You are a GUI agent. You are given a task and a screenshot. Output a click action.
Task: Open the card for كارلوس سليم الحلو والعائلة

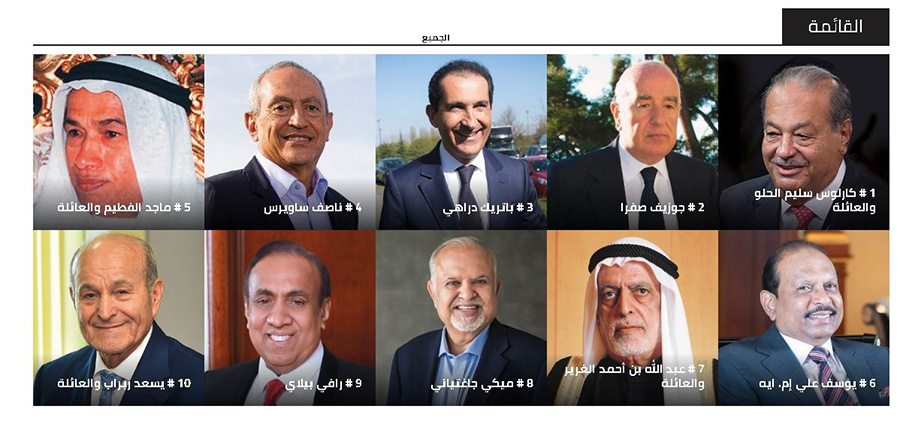click(x=803, y=142)
